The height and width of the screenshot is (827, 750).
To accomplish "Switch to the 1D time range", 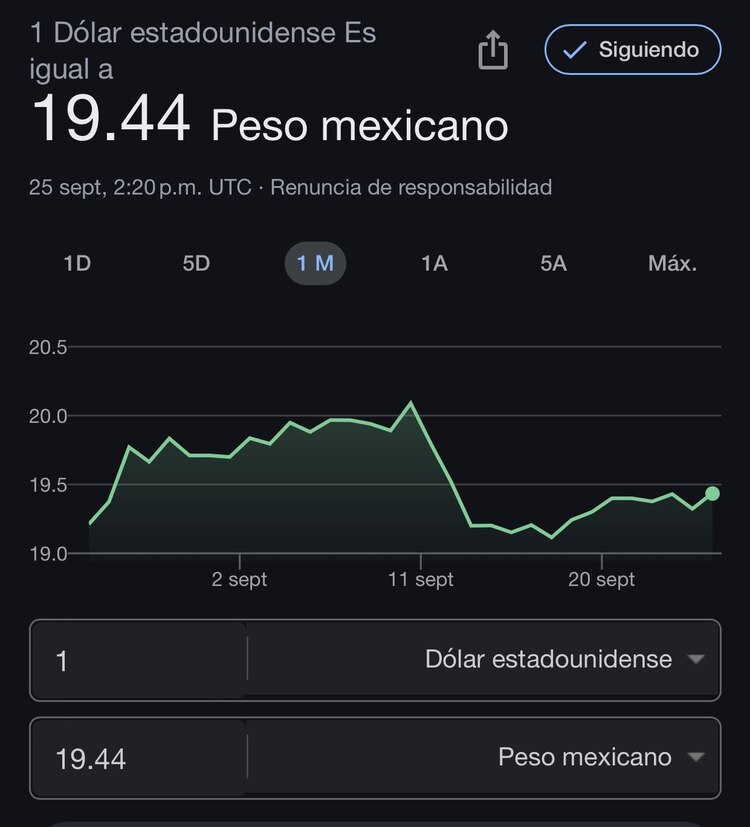I will pyautogui.click(x=76, y=263).
